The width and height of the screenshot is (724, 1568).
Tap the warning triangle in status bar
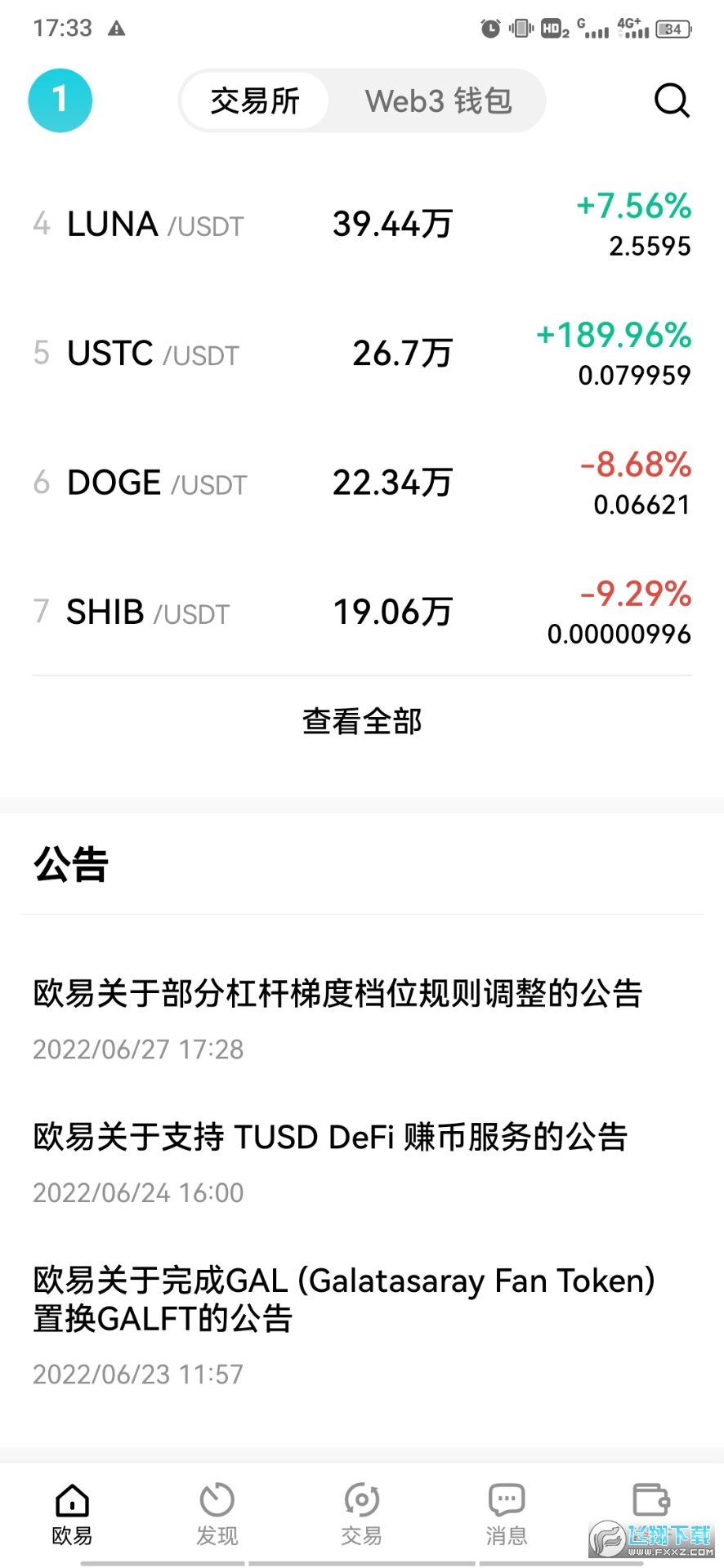[115, 29]
